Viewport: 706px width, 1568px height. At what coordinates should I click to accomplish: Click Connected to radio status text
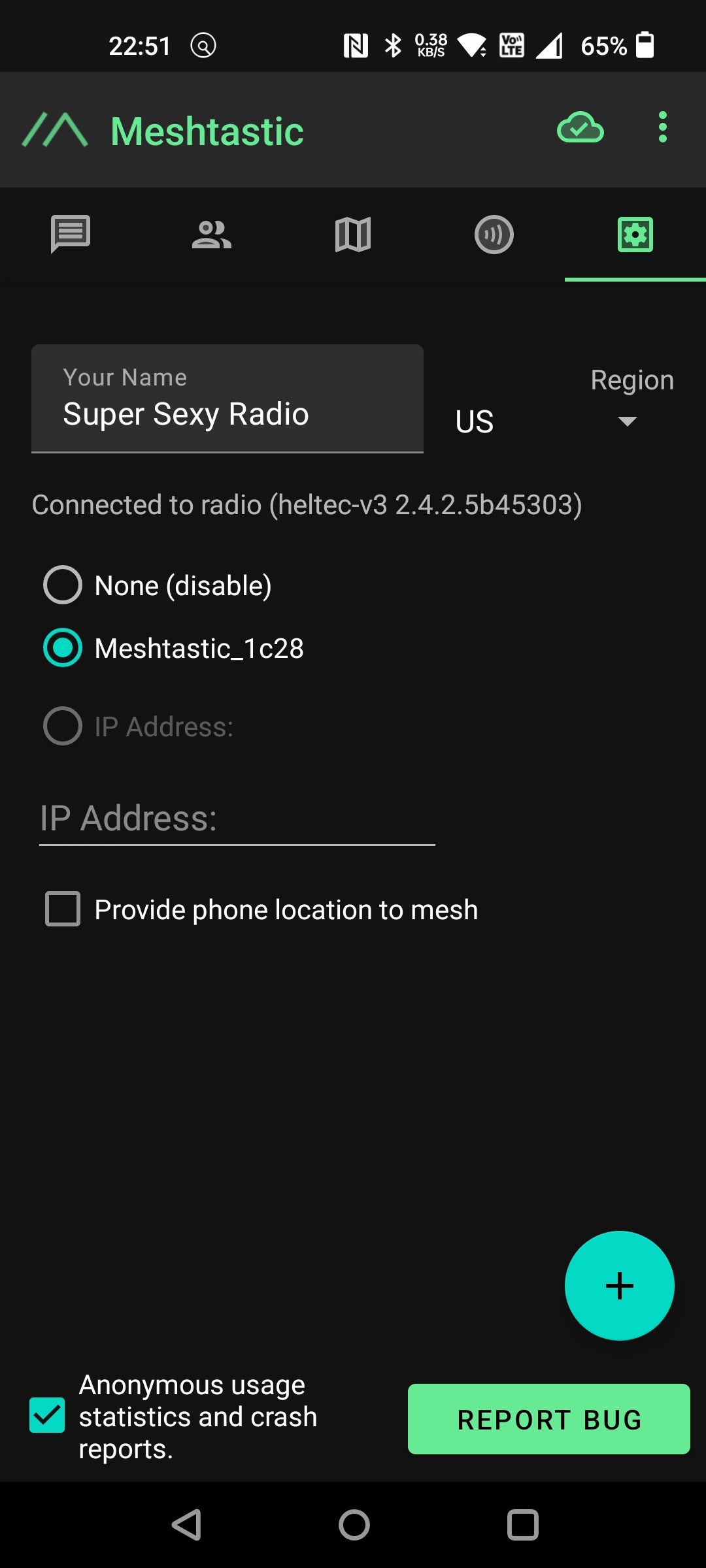click(307, 504)
